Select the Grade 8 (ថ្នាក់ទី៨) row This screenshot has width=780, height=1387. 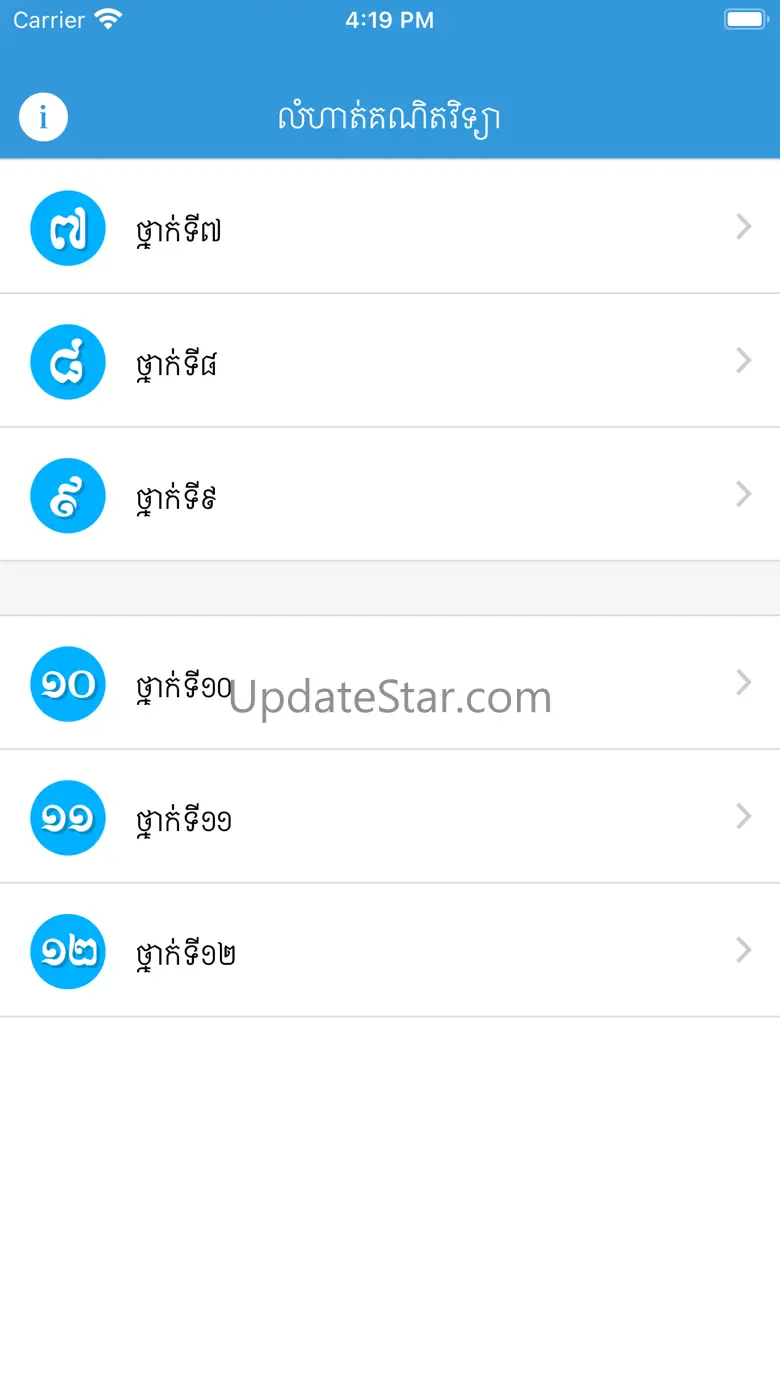[389, 361]
